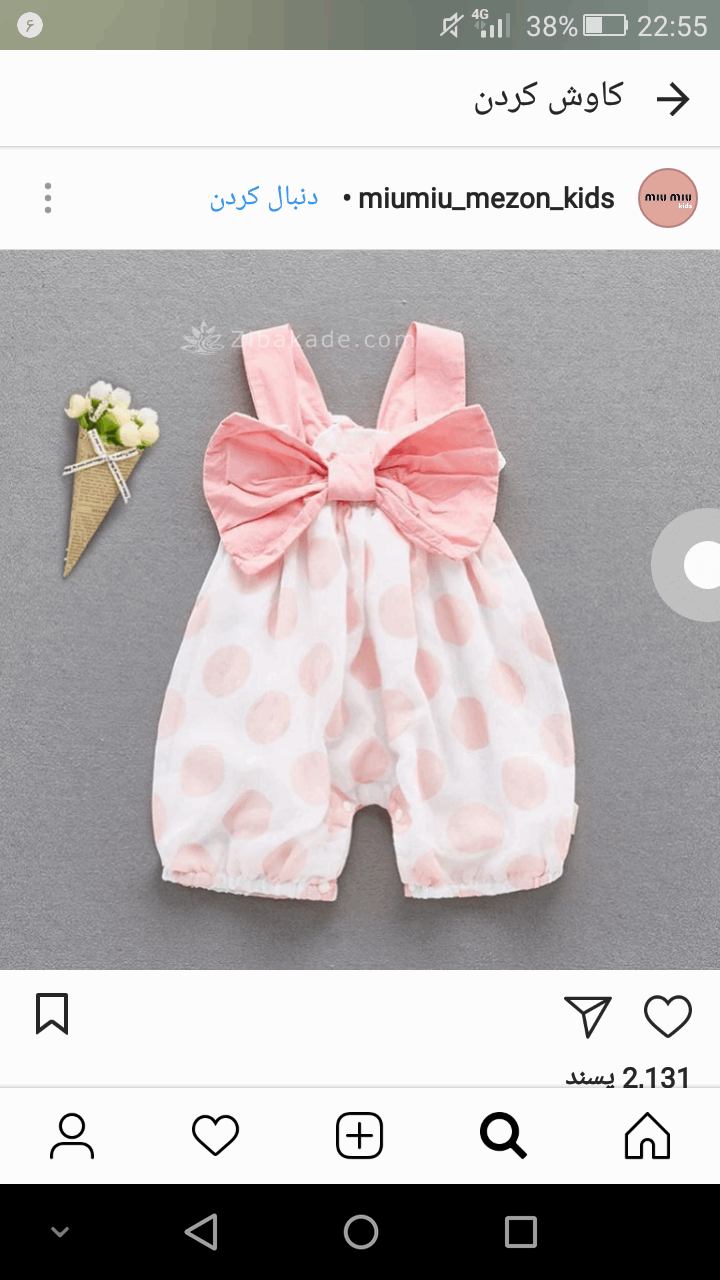Create a new post with the plus tab
Viewport: 720px width, 1280px height.
click(x=360, y=1135)
